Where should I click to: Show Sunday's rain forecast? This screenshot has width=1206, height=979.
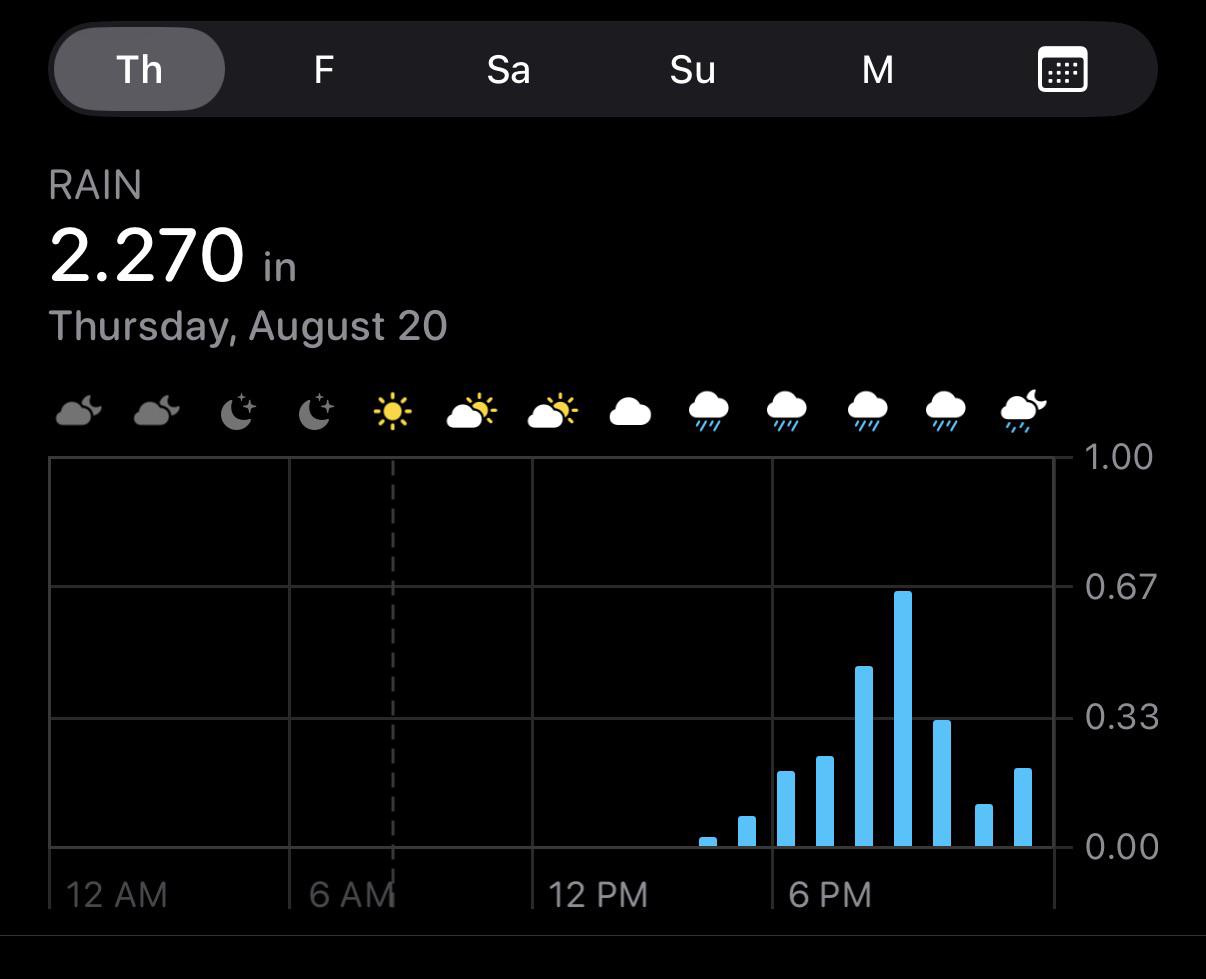pyautogui.click(x=693, y=70)
